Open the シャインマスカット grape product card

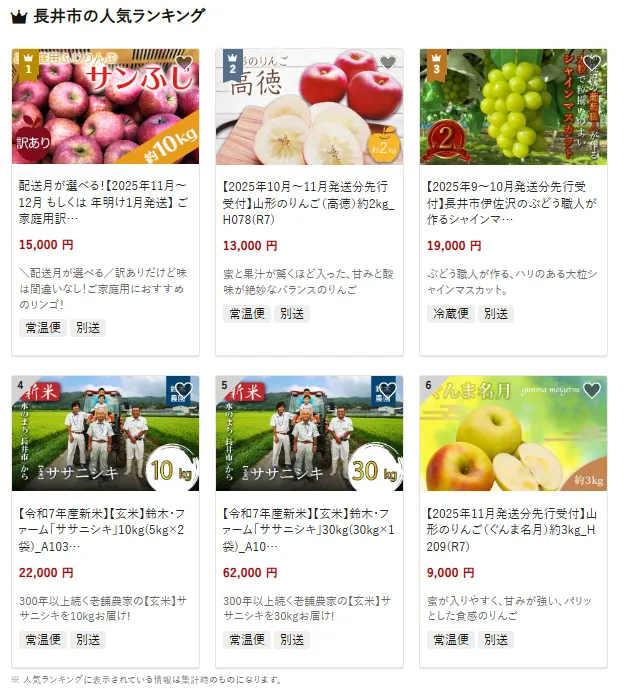coord(513,202)
